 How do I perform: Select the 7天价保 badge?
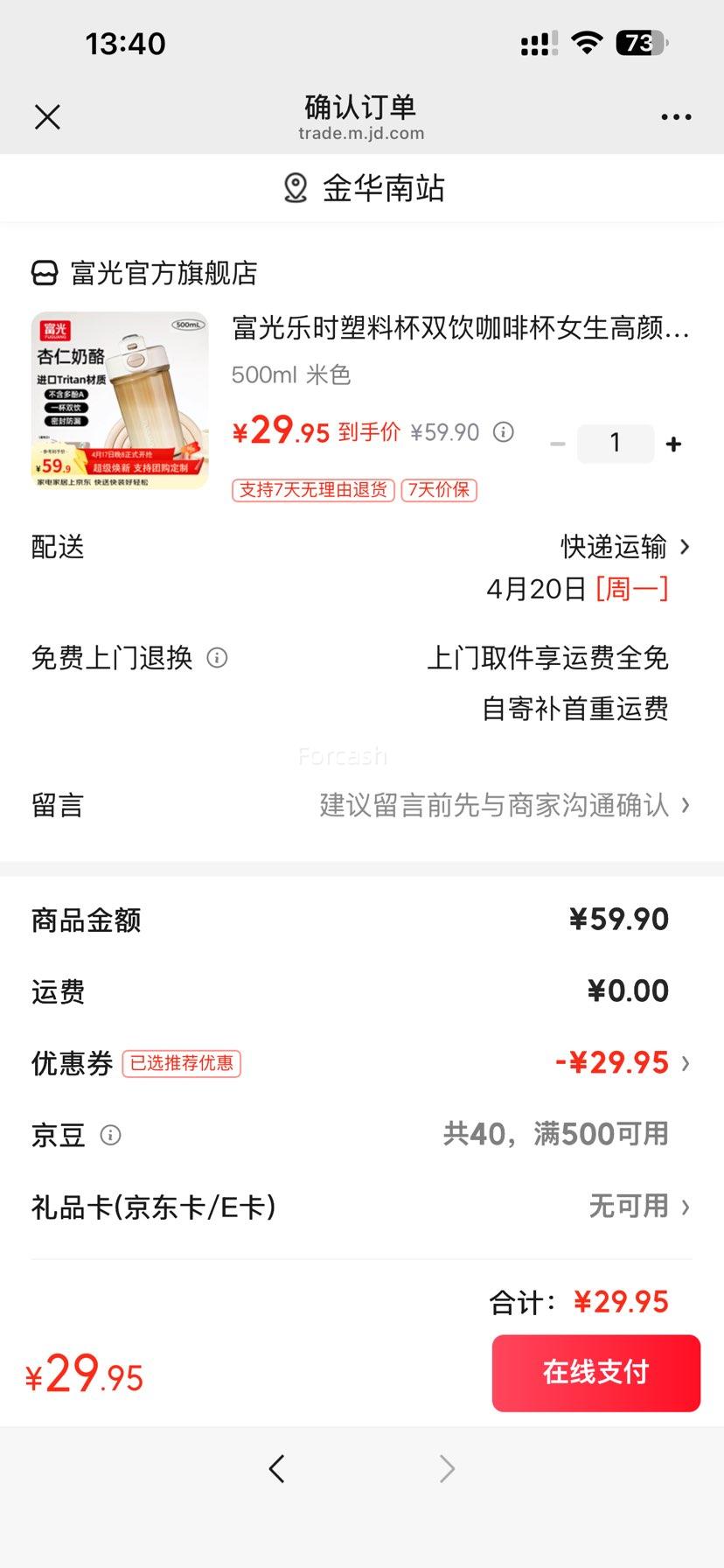click(437, 490)
